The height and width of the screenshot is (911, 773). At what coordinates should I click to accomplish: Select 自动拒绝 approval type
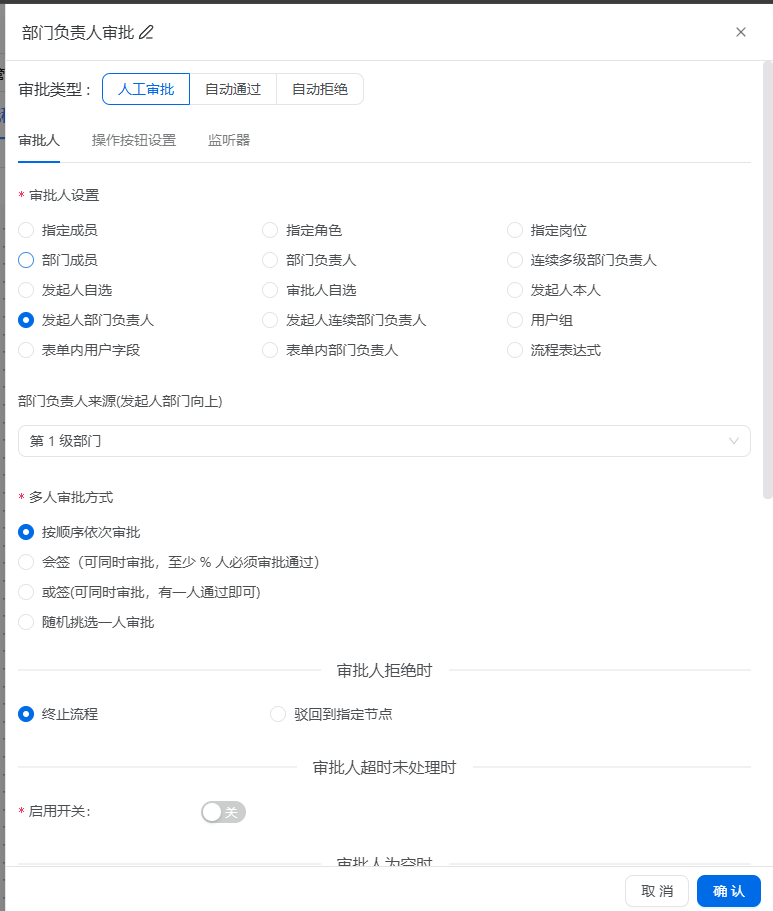pyautogui.click(x=319, y=89)
